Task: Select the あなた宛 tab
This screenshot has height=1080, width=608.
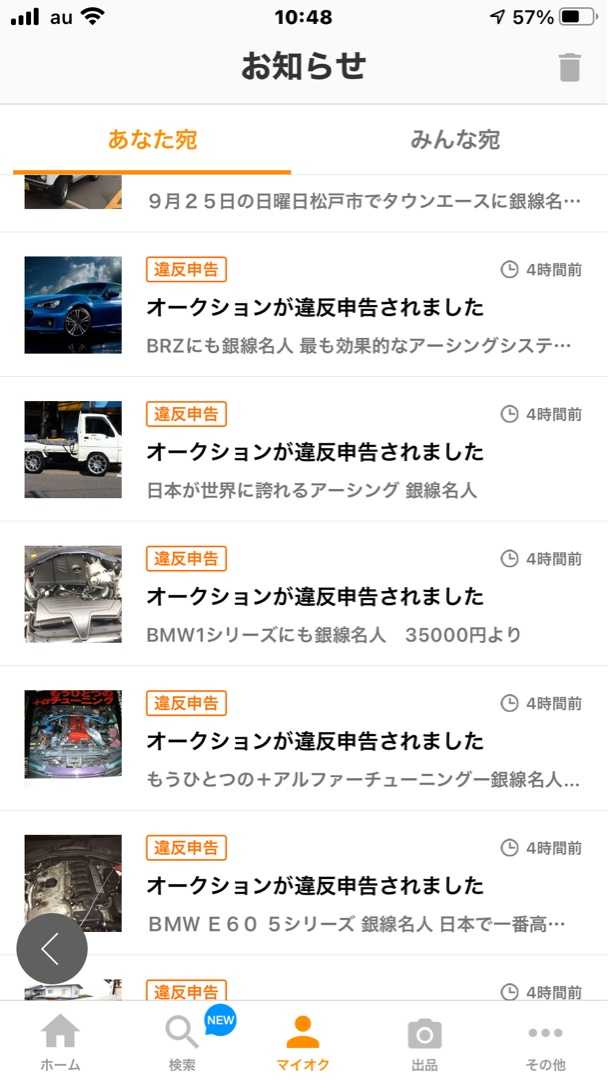Action: tap(152, 140)
